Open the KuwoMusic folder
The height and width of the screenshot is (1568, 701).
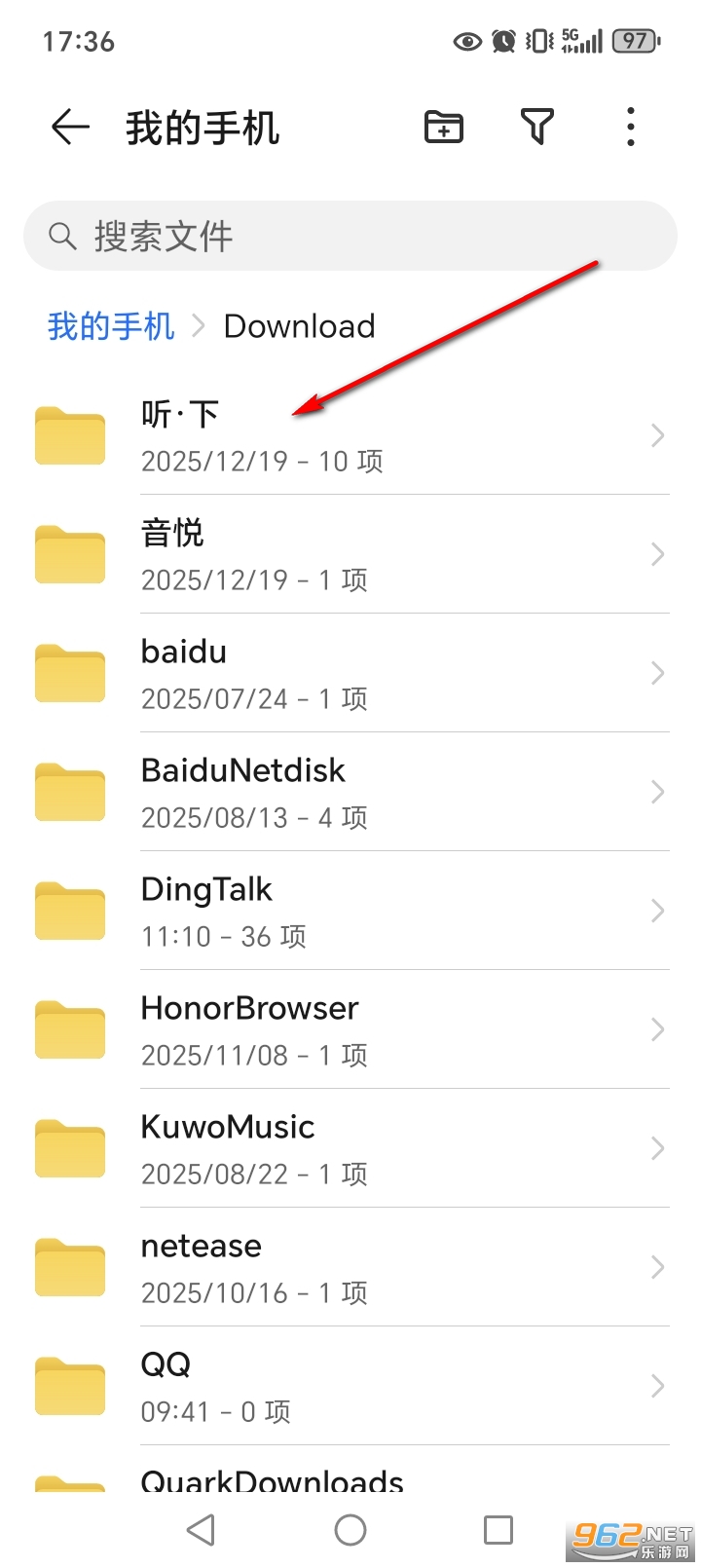click(x=350, y=1148)
